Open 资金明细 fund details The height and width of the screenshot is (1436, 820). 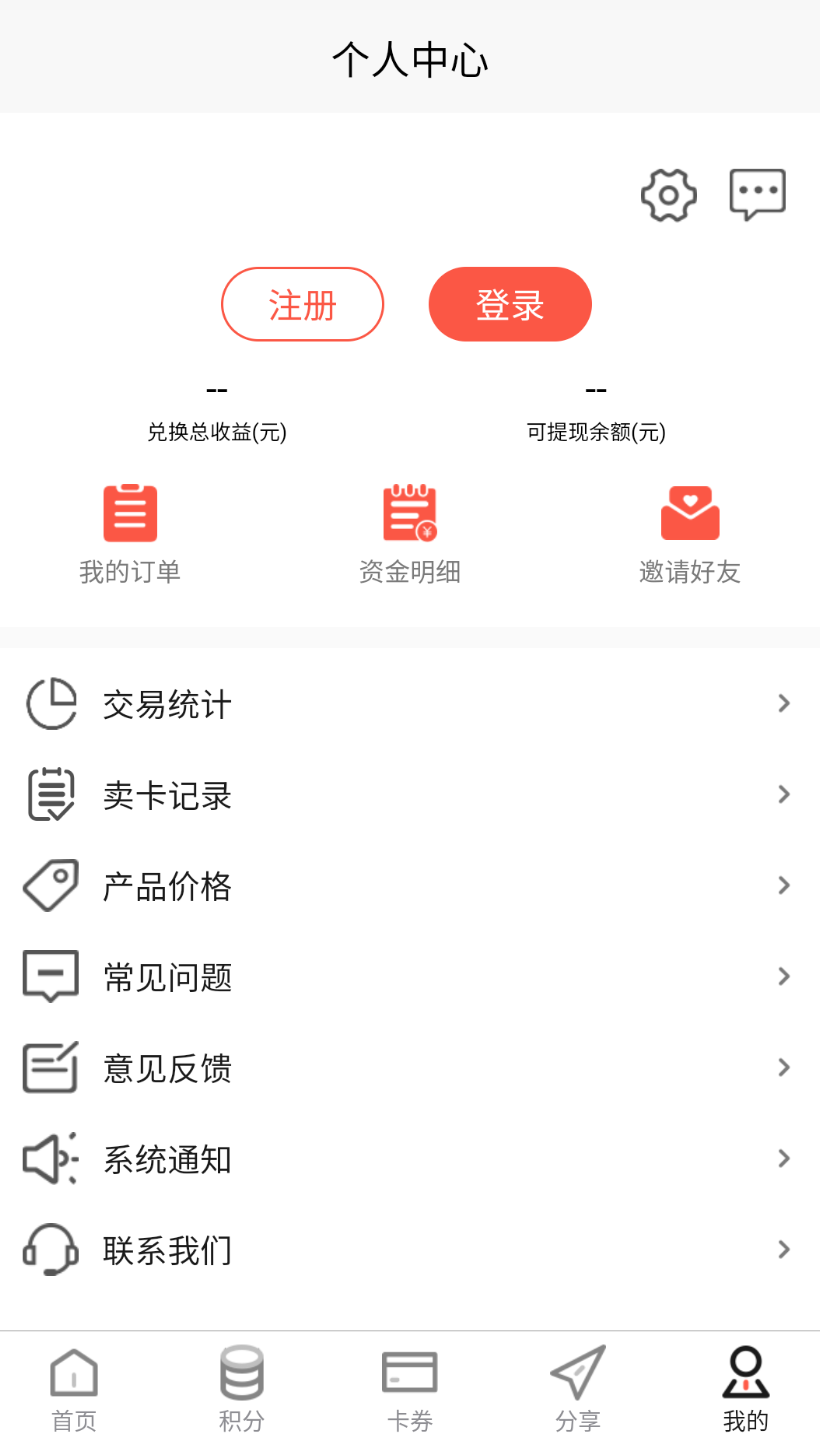[x=410, y=534]
